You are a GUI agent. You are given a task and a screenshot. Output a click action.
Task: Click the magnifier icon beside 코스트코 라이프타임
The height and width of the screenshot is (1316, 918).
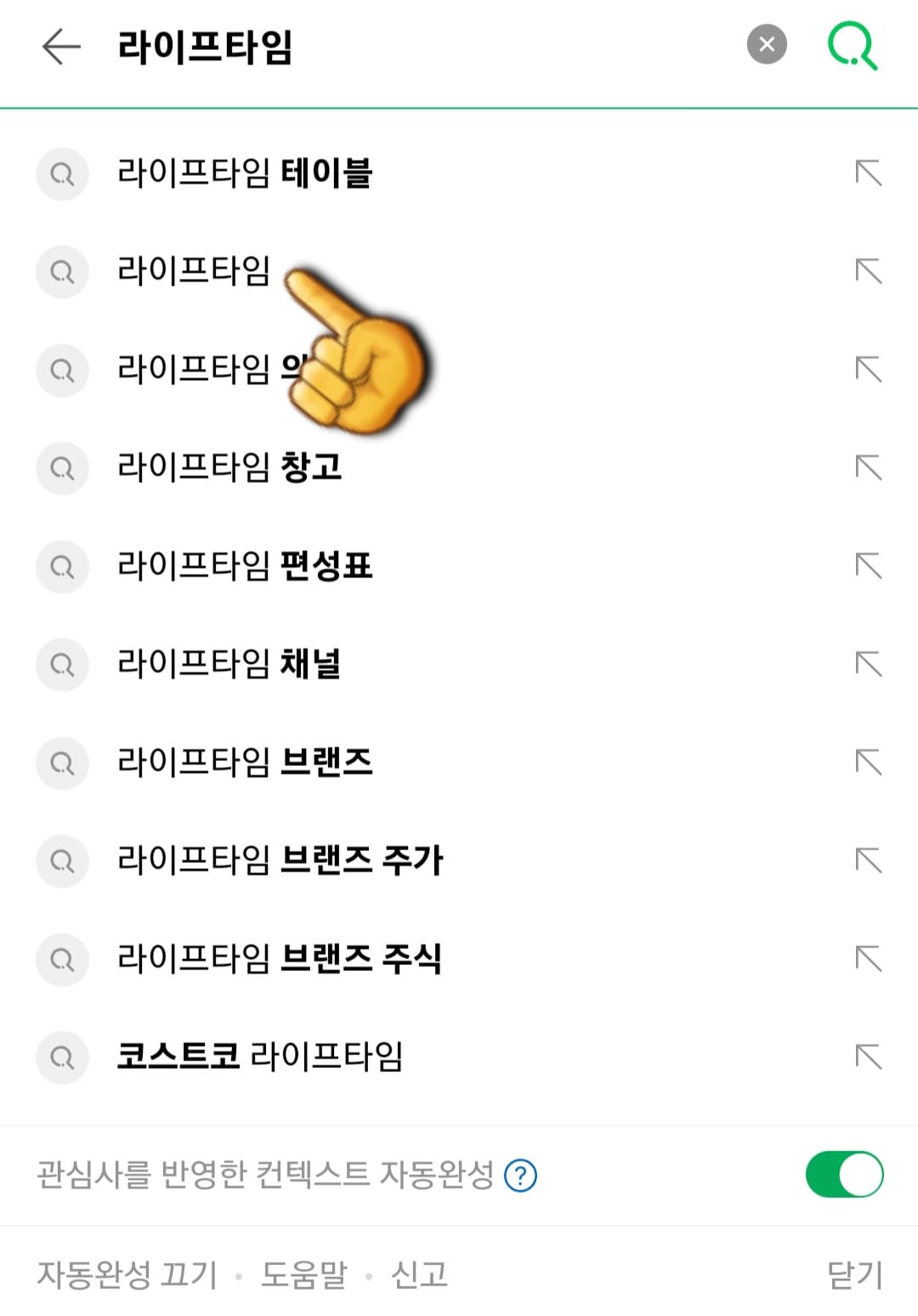coord(62,1058)
